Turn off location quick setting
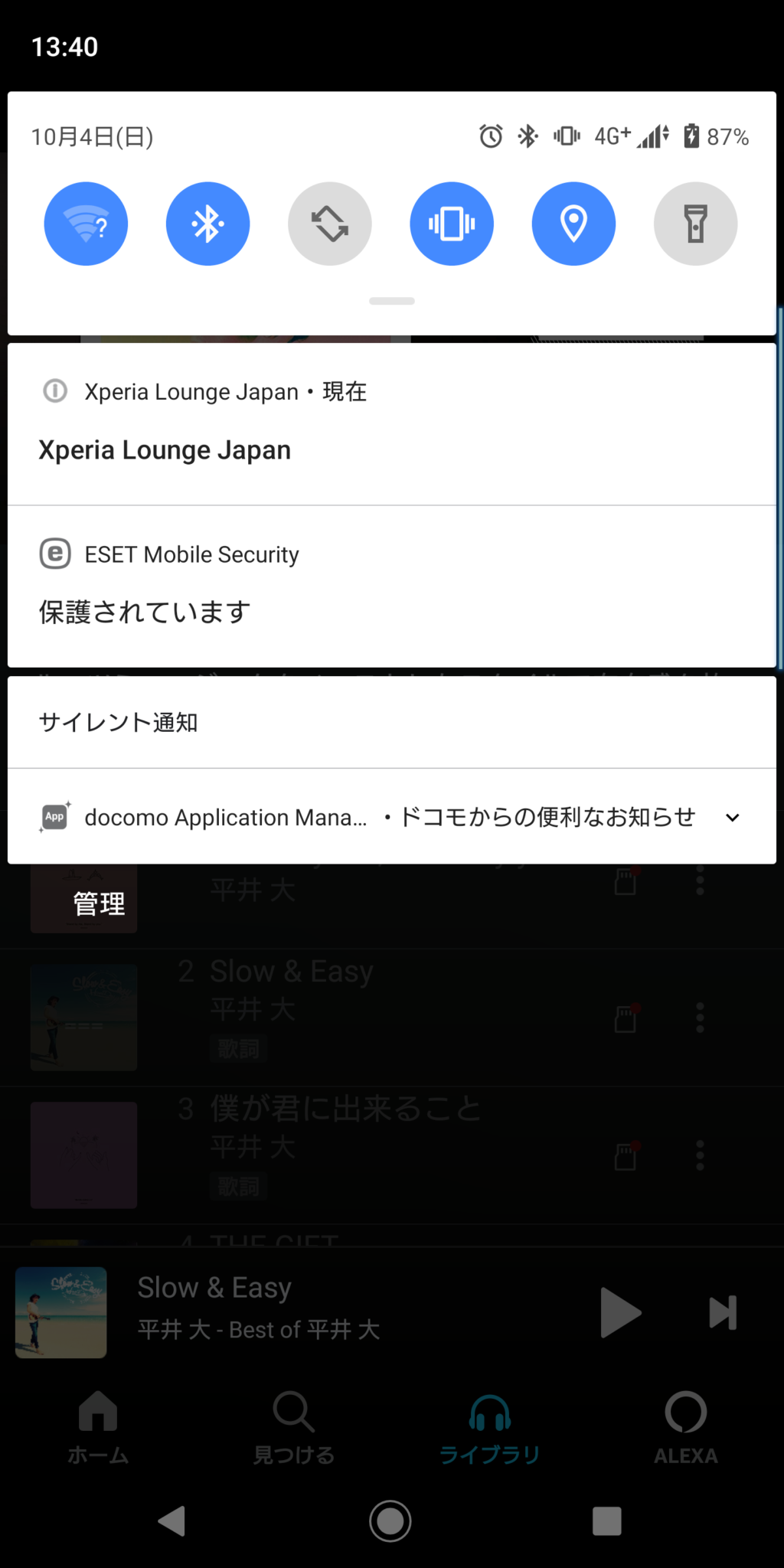Viewport: 784px width, 1568px height. tap(573, 224)
